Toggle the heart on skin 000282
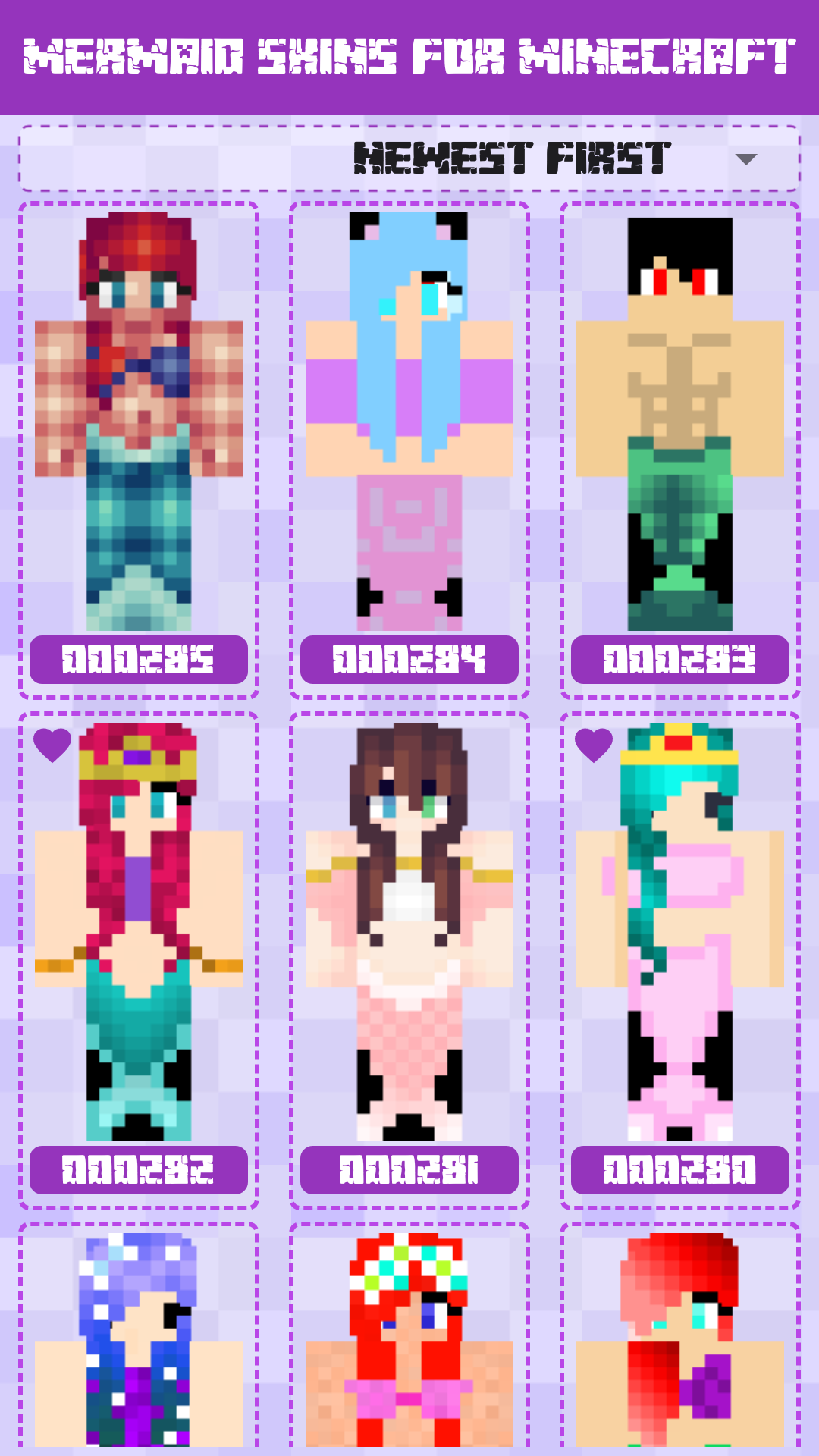Viewport: 819px width, 1456px height. tap(52, 745)
